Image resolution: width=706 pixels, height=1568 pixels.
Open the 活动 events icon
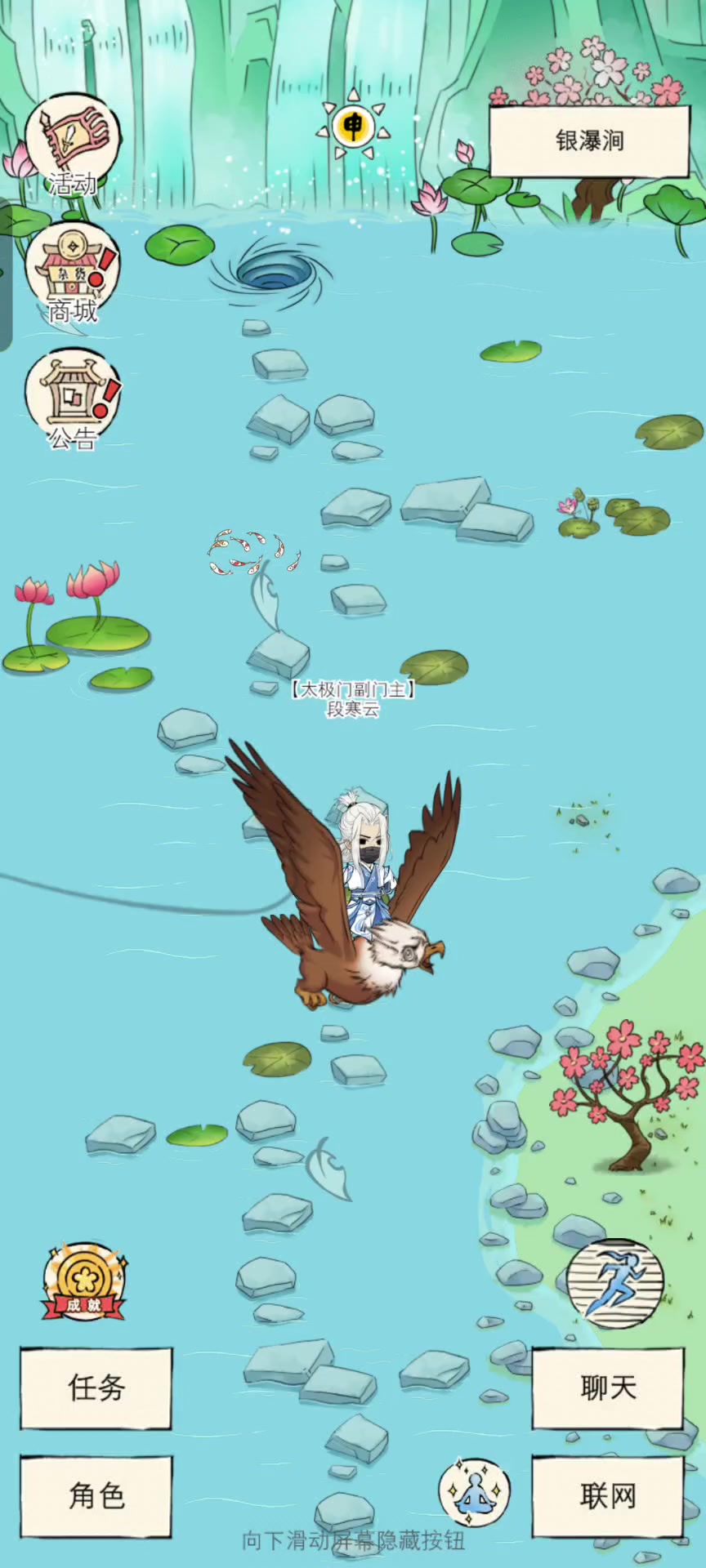[x=72, y=145]
